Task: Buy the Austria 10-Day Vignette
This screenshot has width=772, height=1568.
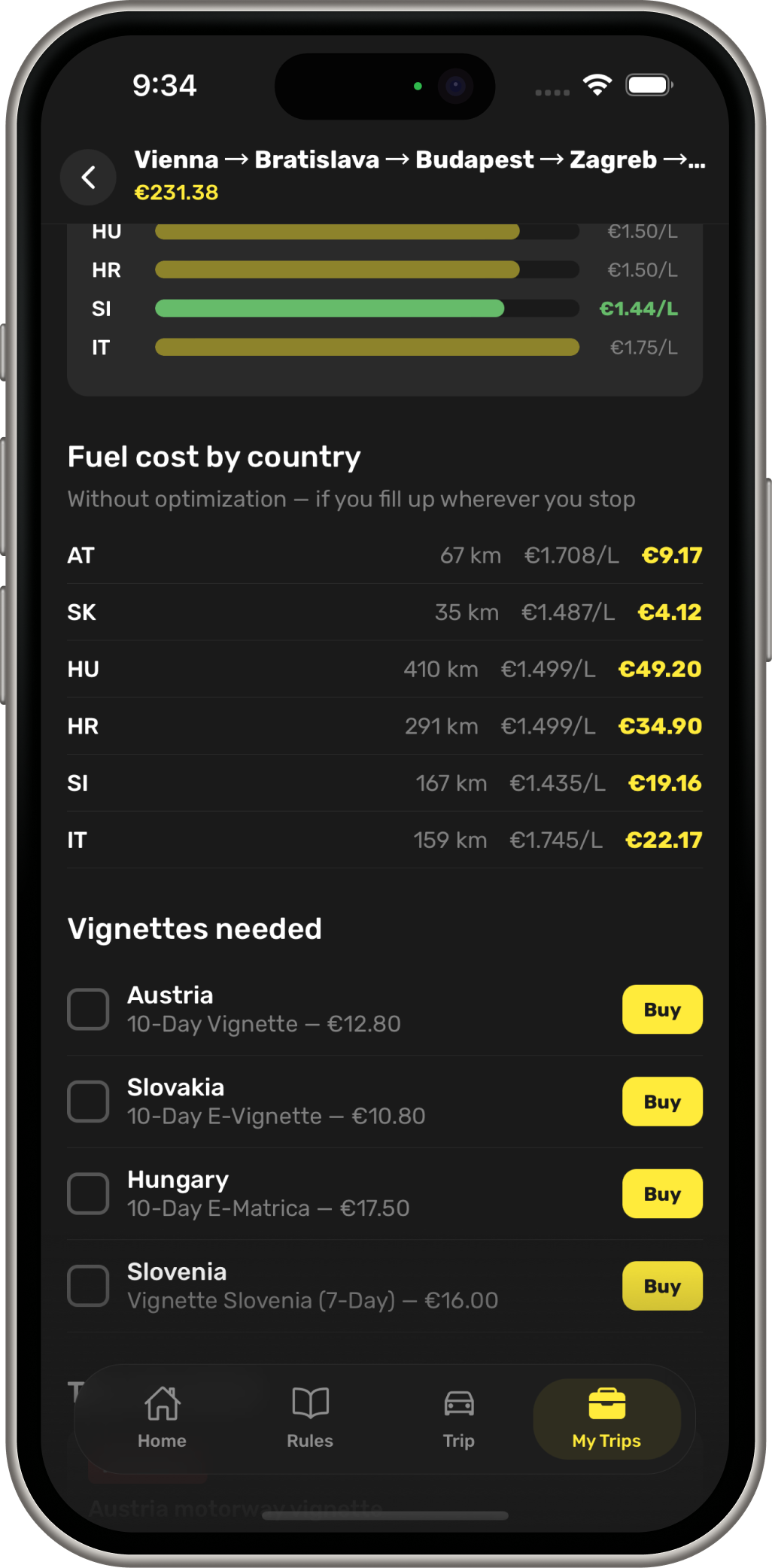Action: tap(661, 1009)
